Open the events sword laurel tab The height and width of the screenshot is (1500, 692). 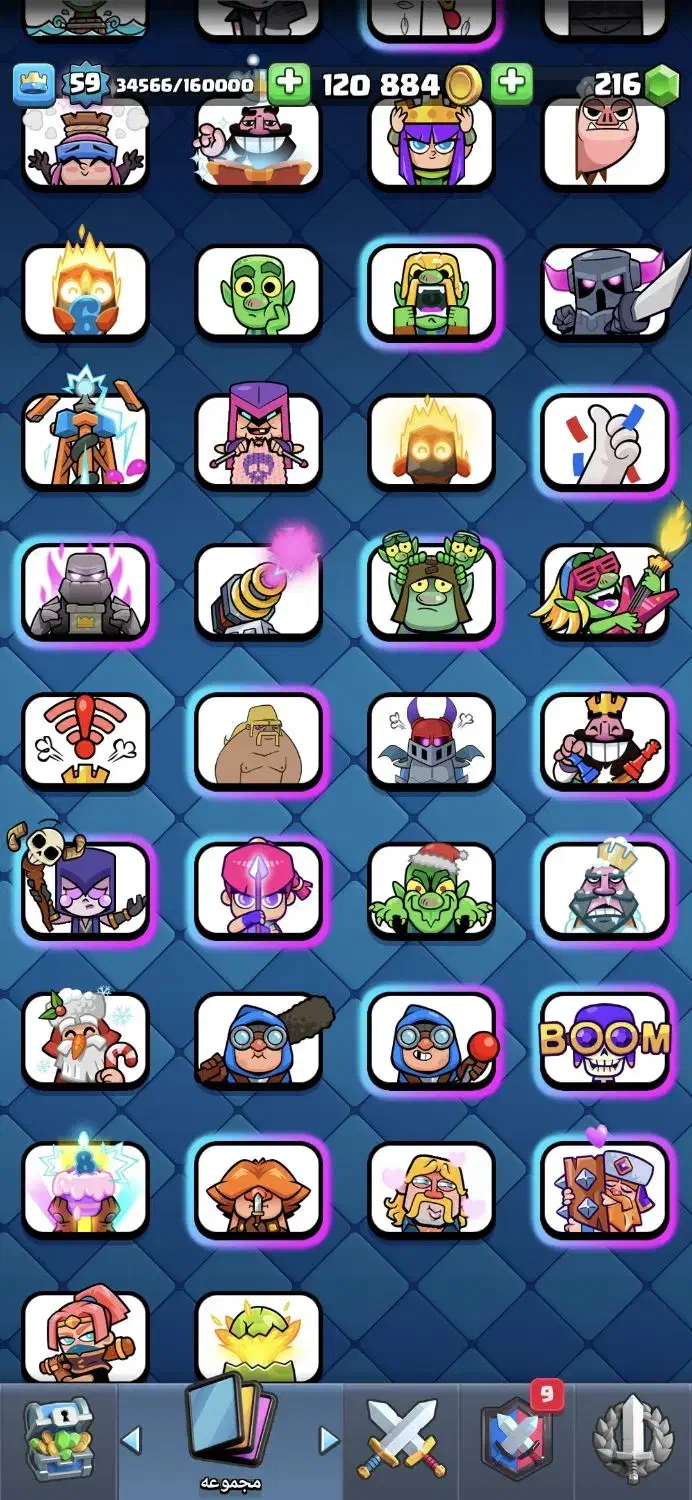(634, 1440)
